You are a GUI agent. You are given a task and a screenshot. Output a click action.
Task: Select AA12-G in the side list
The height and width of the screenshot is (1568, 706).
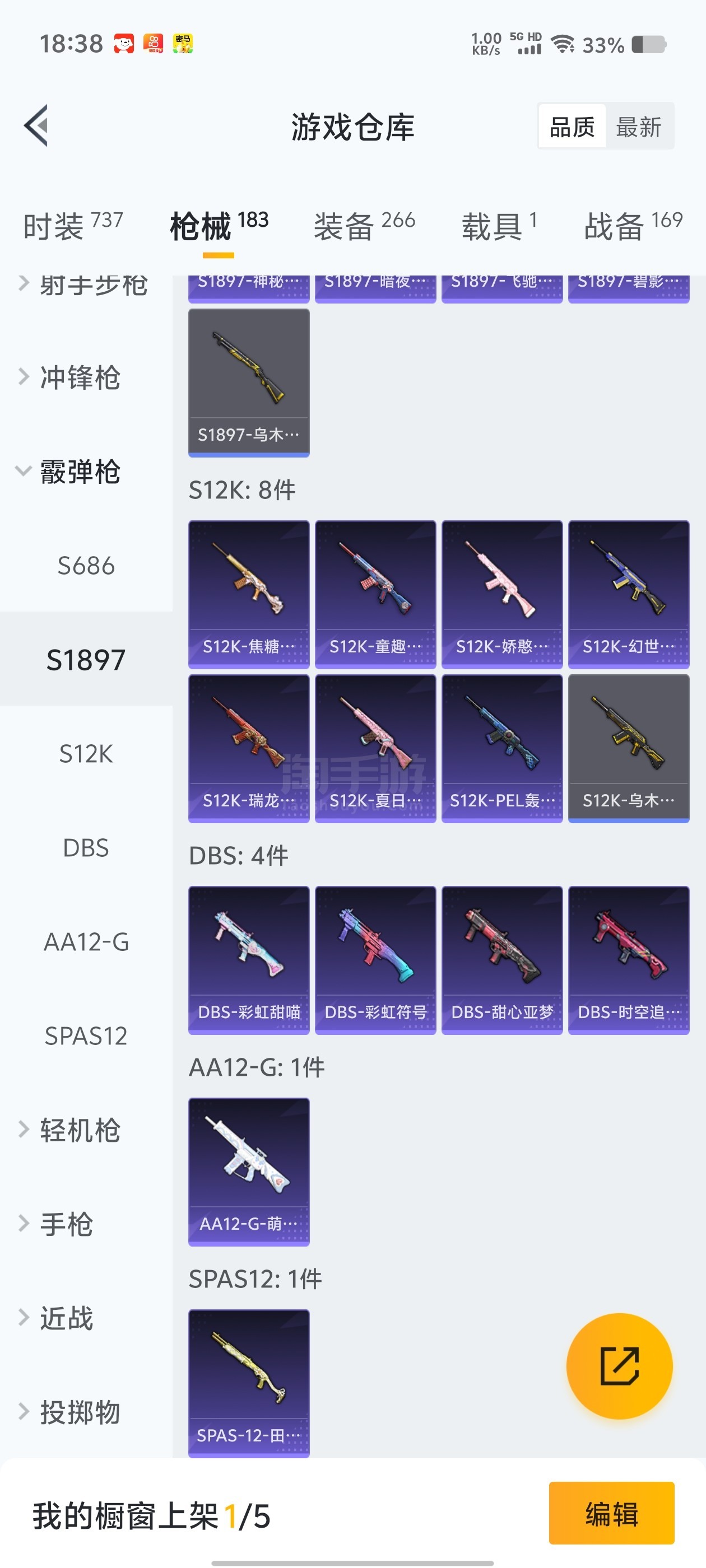point(86,942)
